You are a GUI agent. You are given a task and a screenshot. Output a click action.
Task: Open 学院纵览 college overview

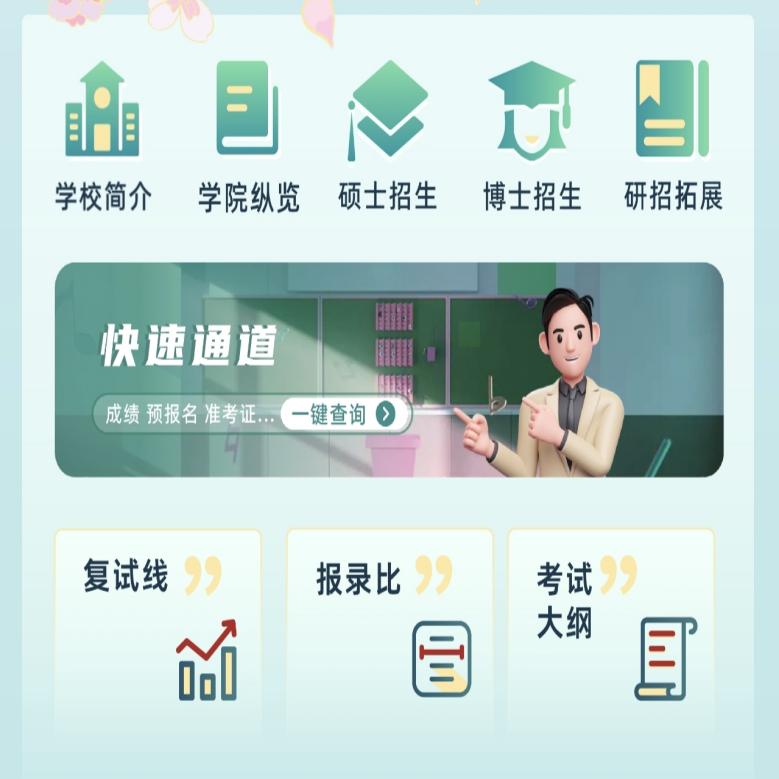(247, 135)
